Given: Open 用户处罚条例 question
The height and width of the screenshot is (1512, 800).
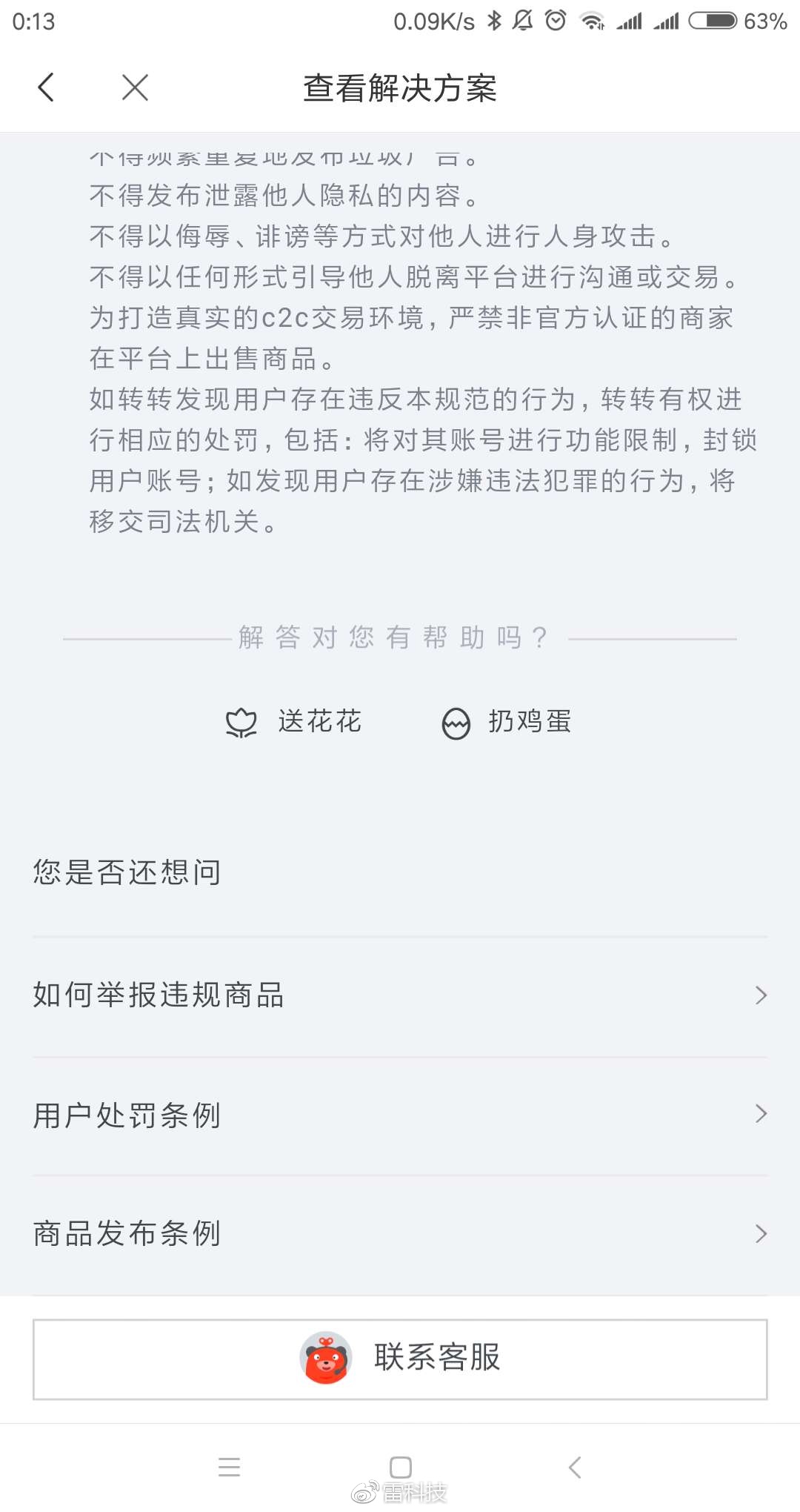Looking at the screenshot, I should tap(400, 1115).
